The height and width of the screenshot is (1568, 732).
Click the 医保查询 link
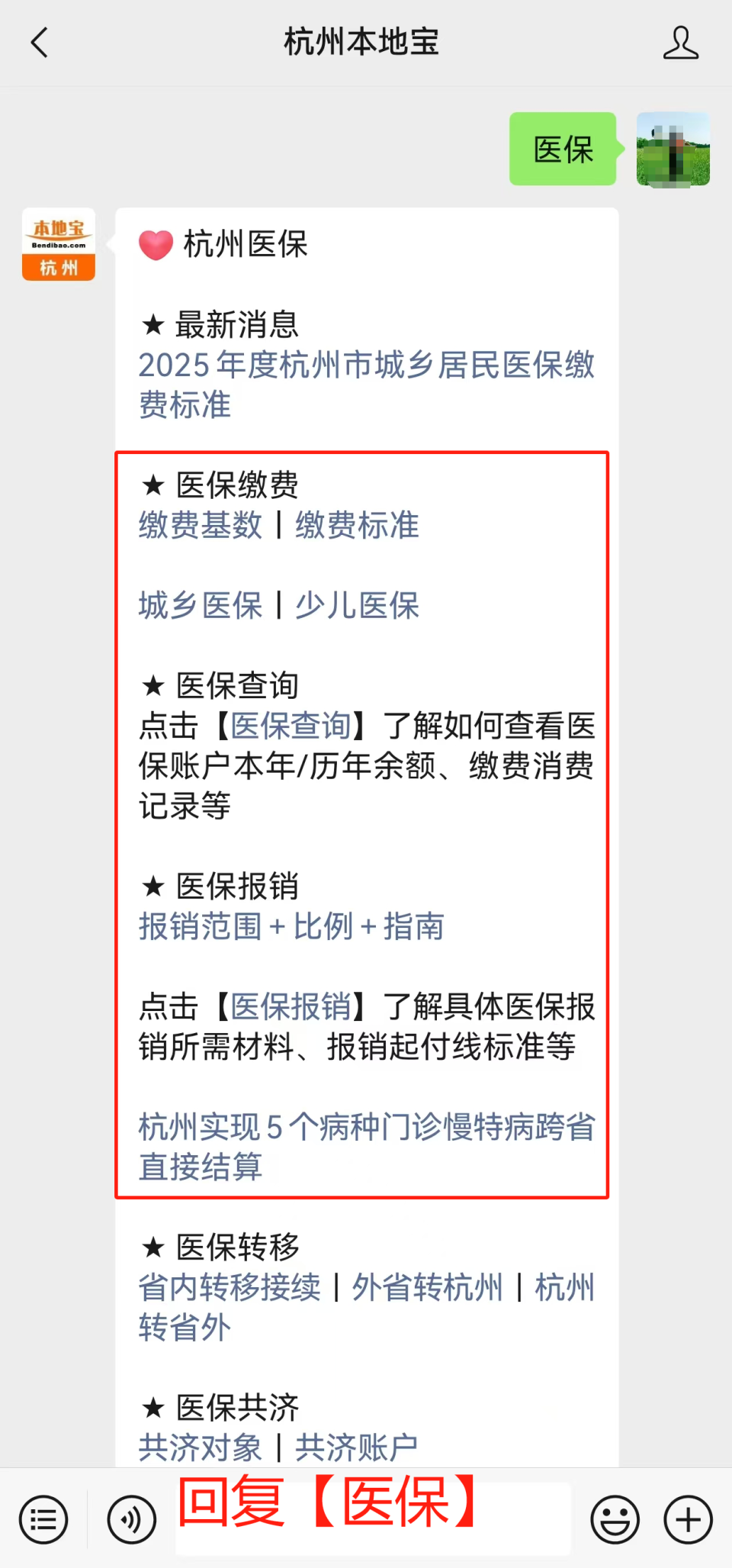(x=294, y=726)
